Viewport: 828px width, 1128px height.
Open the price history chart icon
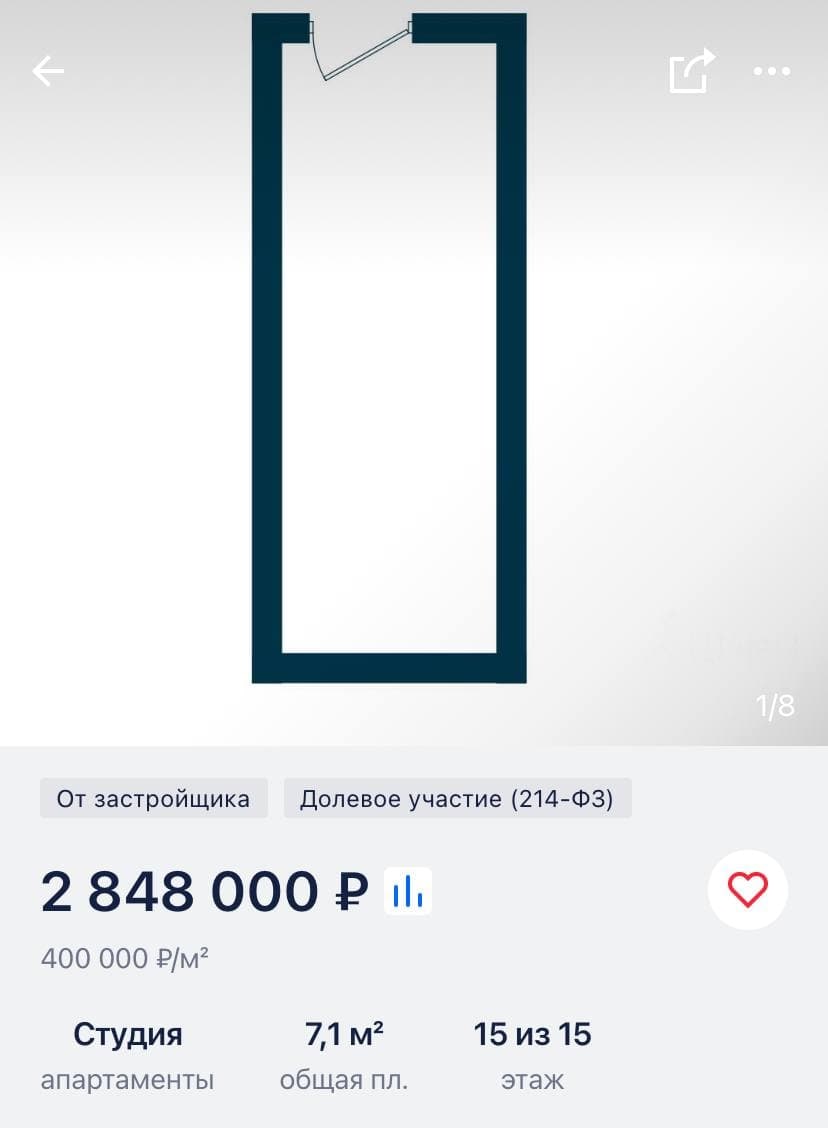pyautogui.click(x=408, y=890)
